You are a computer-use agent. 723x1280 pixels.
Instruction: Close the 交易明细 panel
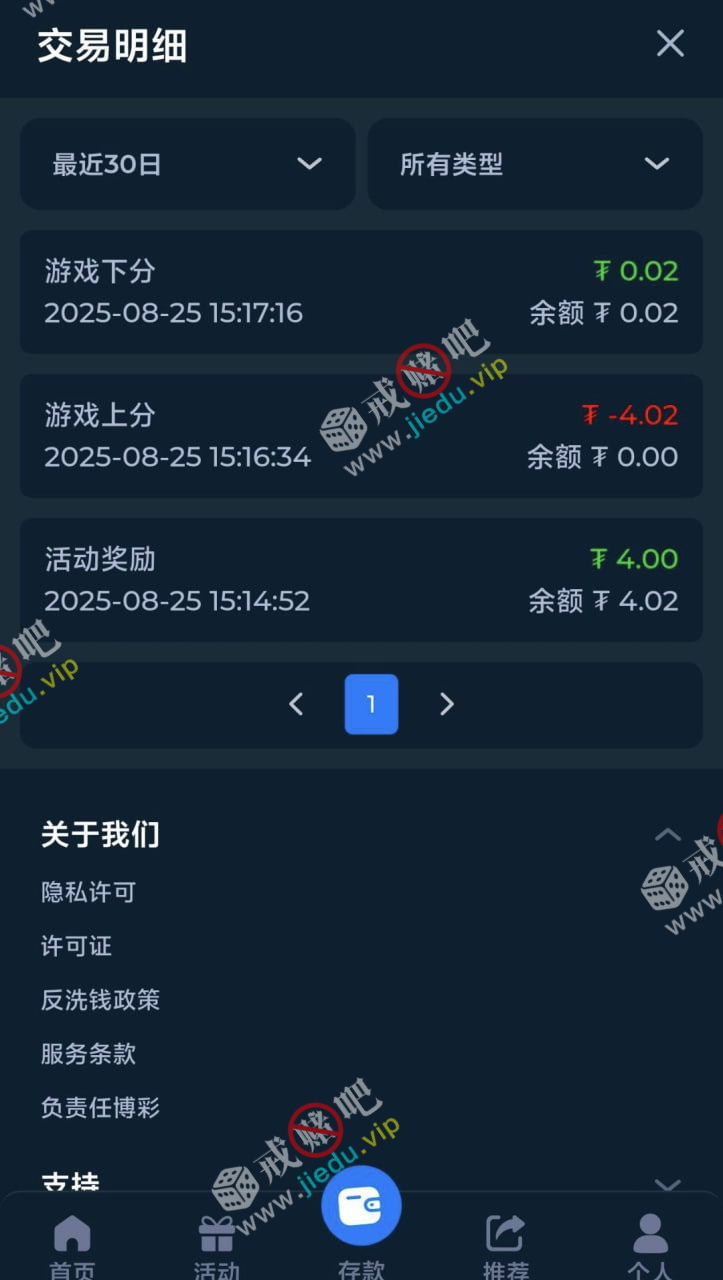coord(669,43)
